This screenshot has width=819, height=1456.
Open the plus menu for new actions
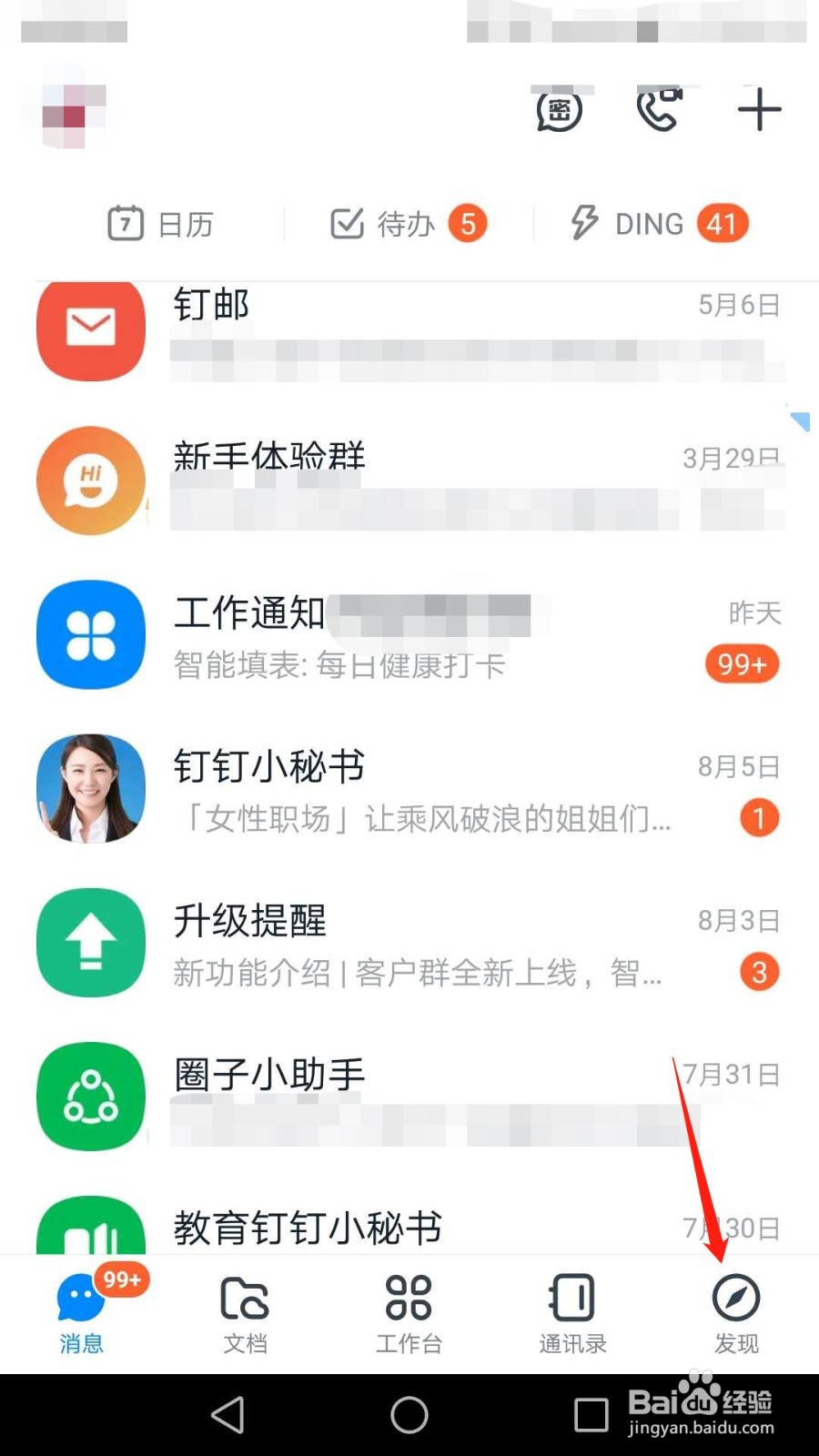pyautogui.click(x=760, y=109)
